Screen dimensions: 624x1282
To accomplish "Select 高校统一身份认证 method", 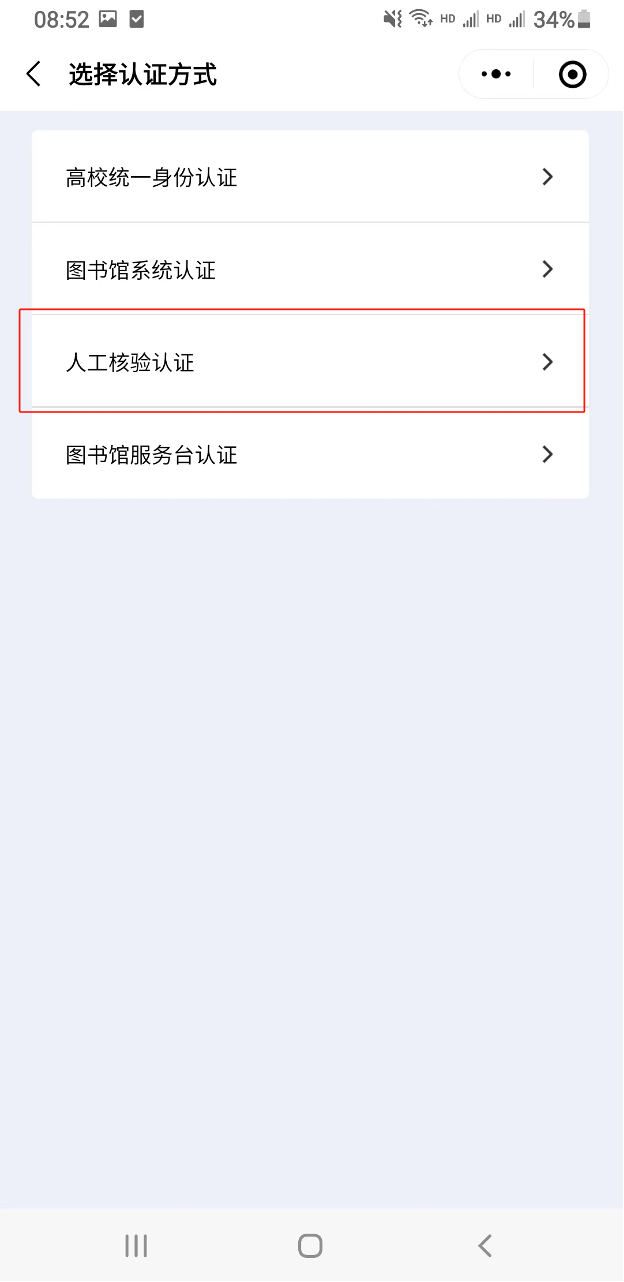I will (310, 178).
